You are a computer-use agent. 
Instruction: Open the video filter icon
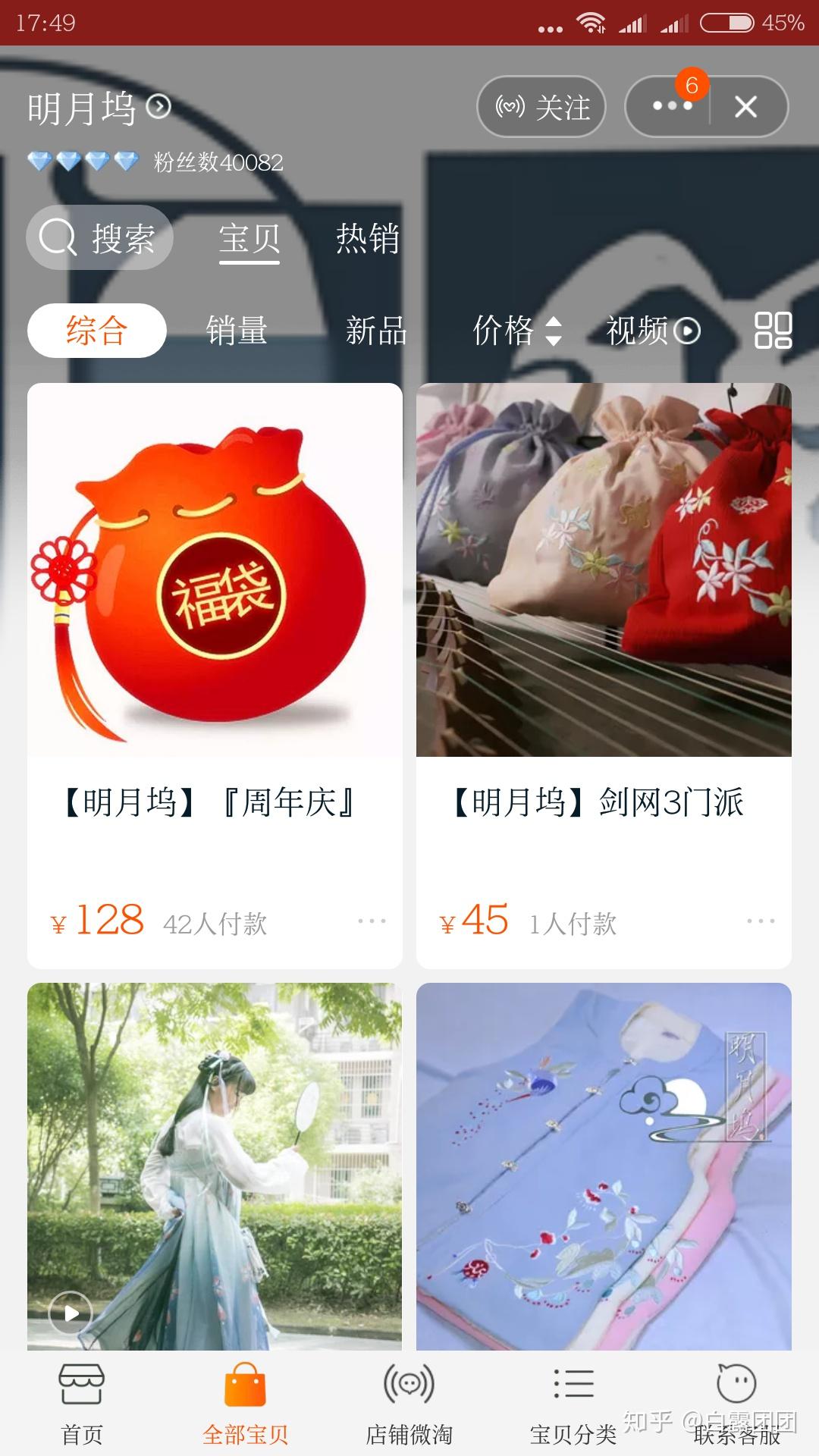[686, 331]
